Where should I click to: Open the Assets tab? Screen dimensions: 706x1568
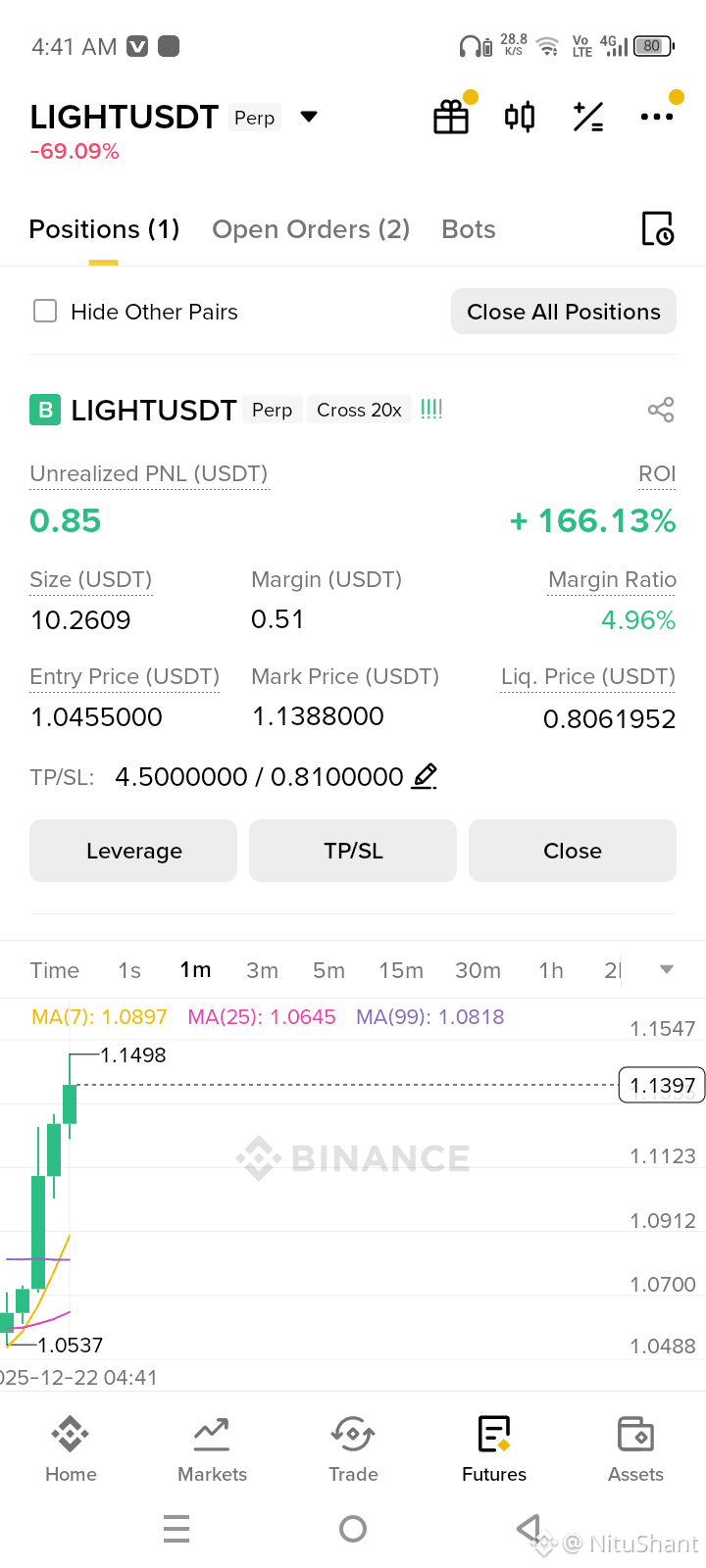tap(635, 1449)
